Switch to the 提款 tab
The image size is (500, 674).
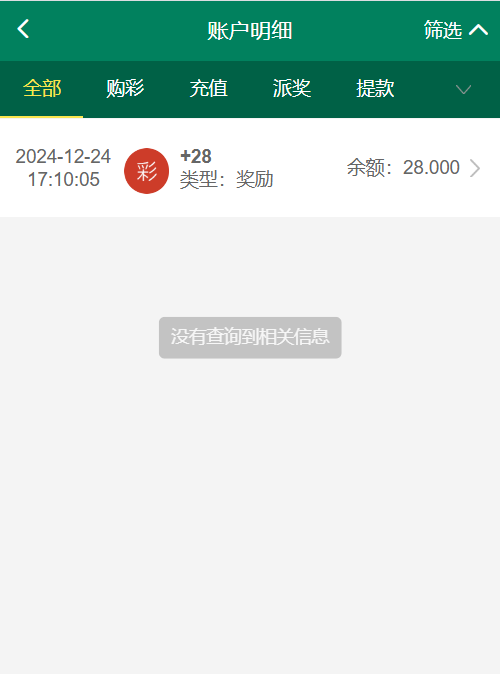pos(375,89)
